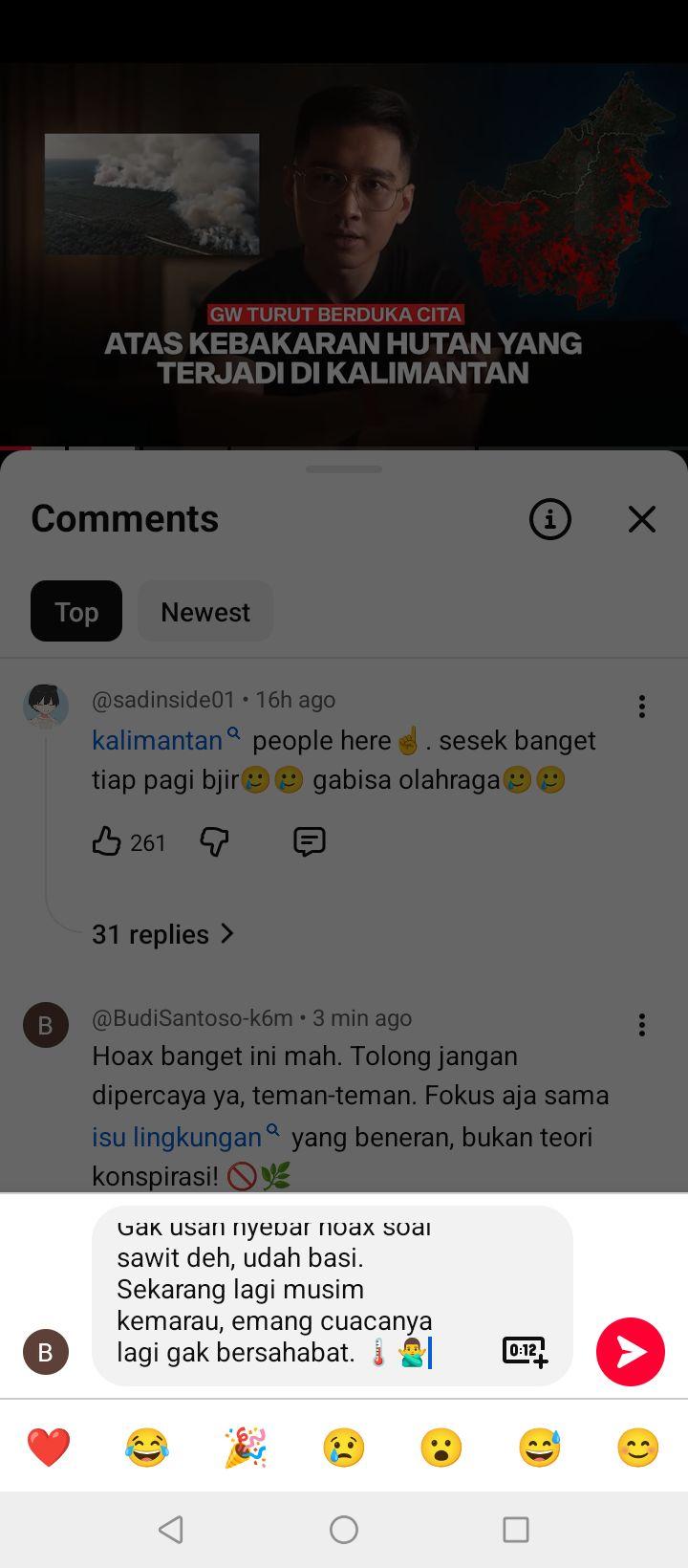
Task: Open options menu for @BudiSantoso-k6m's comment
Action: [642, 1025]
